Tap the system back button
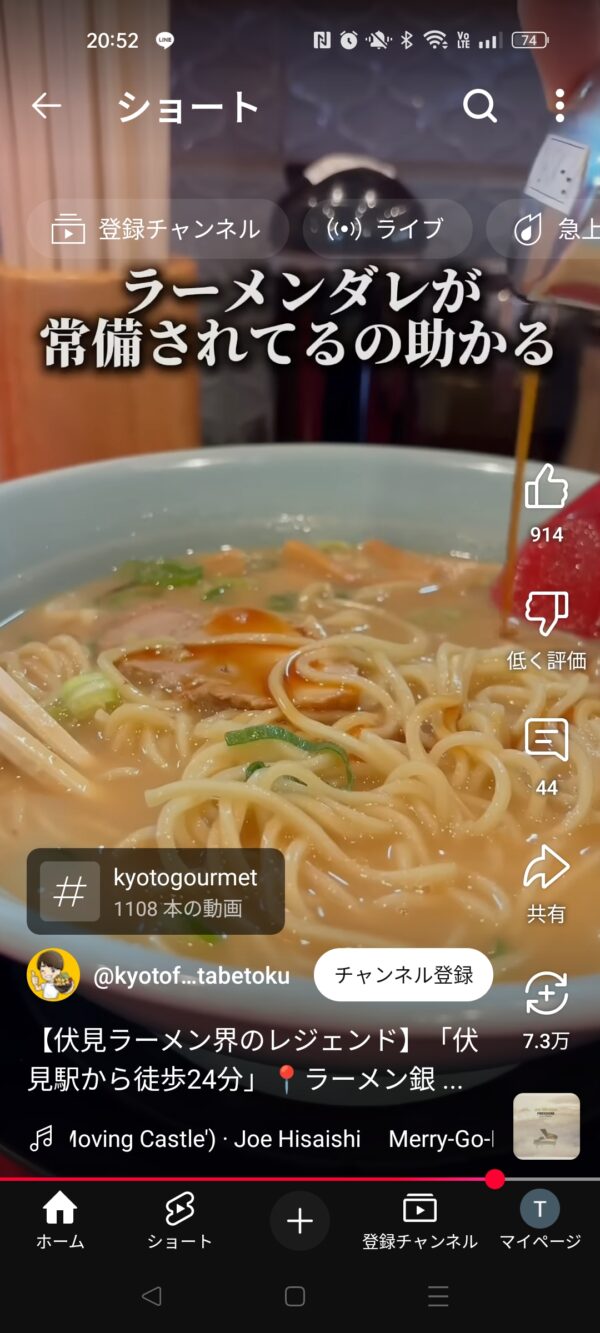This screenshot has width=600, height=1333. click(151, 1297)
